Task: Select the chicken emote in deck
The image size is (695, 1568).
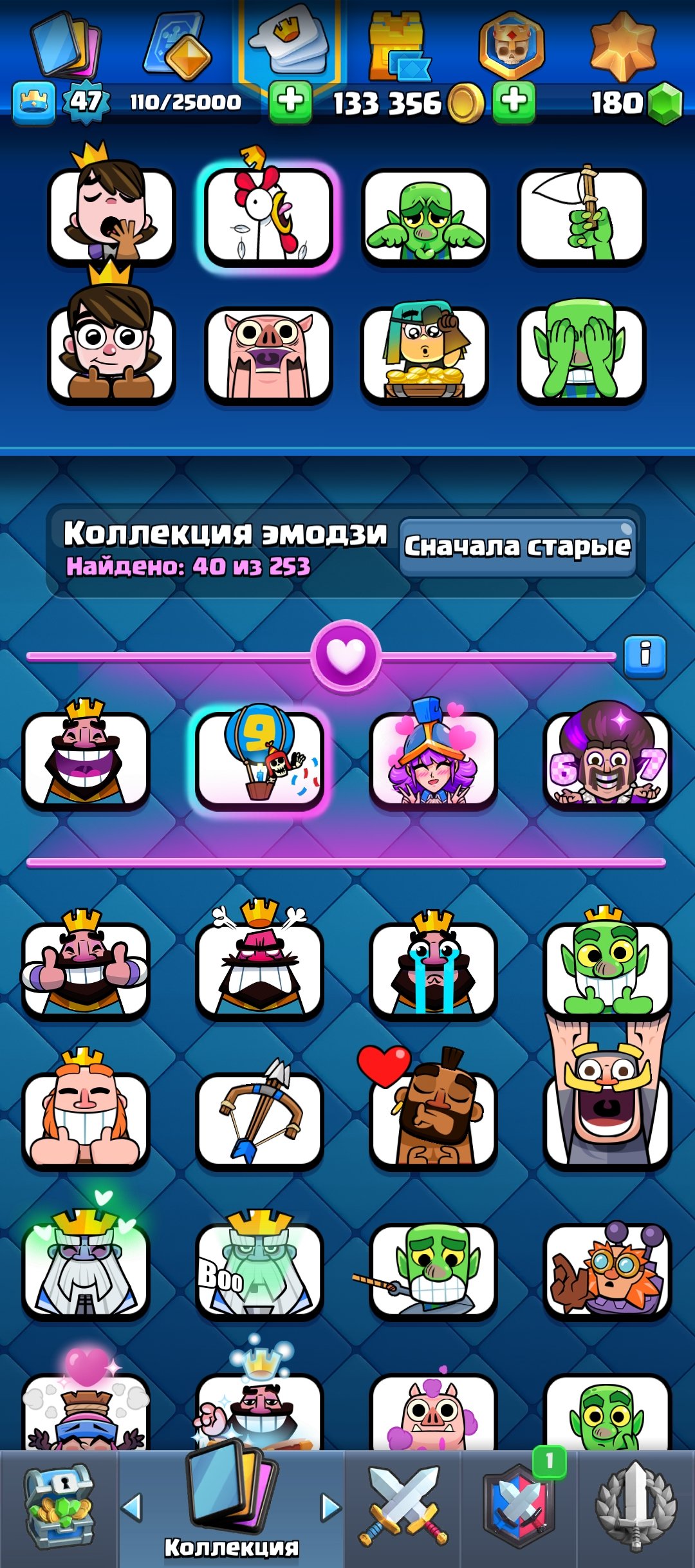Action: click(268, 217)
